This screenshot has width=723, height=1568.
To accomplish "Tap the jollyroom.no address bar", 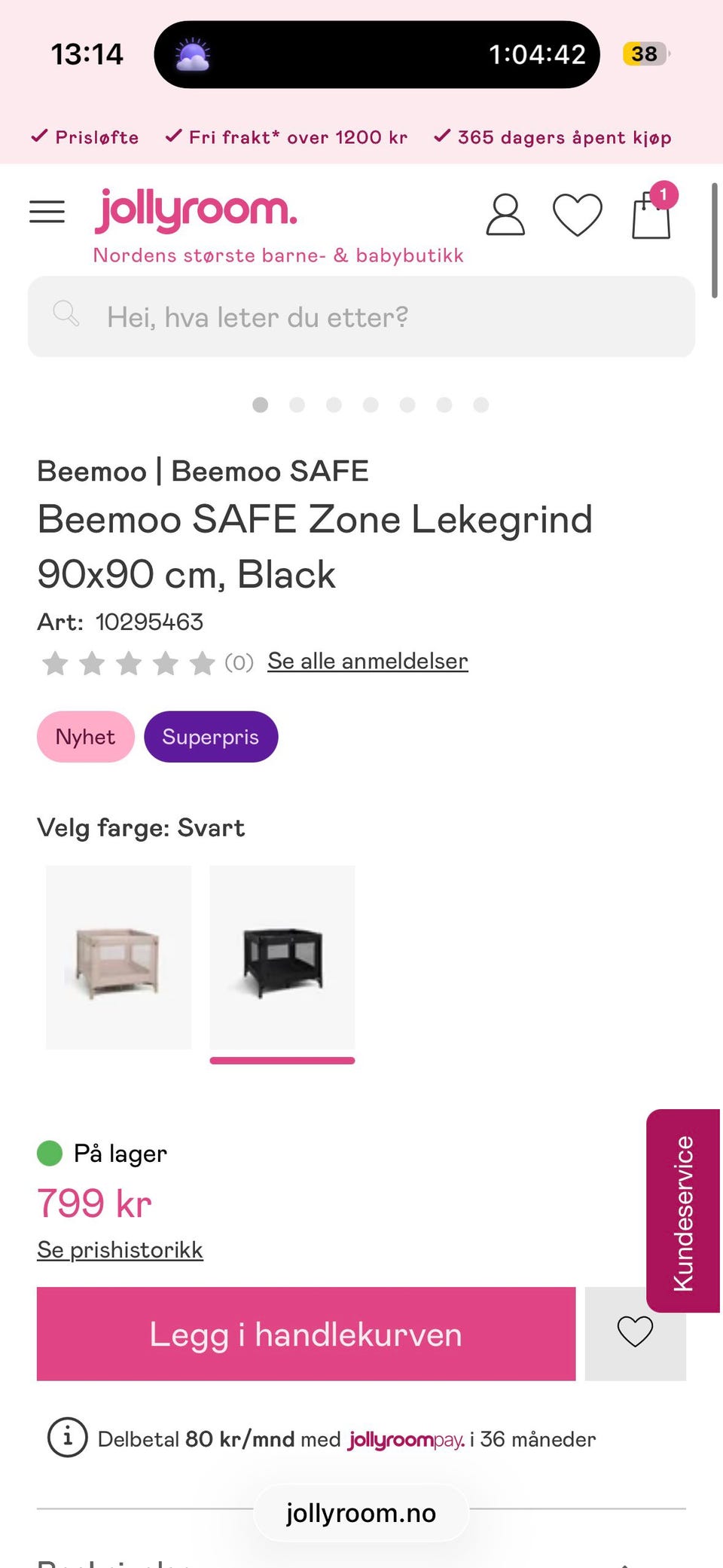I will pos(361,1513).
